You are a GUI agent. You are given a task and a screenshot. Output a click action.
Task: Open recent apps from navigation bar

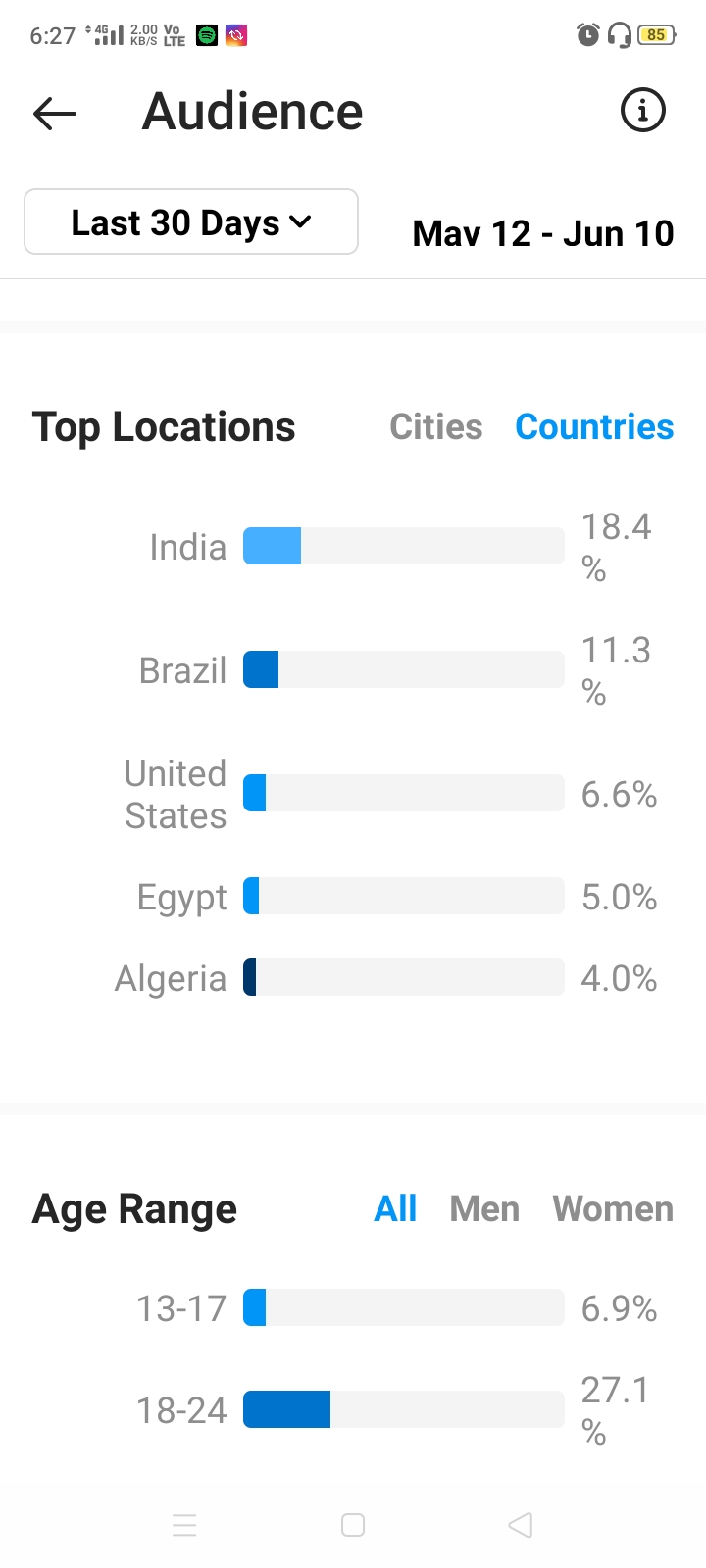tap(184, 1525)
